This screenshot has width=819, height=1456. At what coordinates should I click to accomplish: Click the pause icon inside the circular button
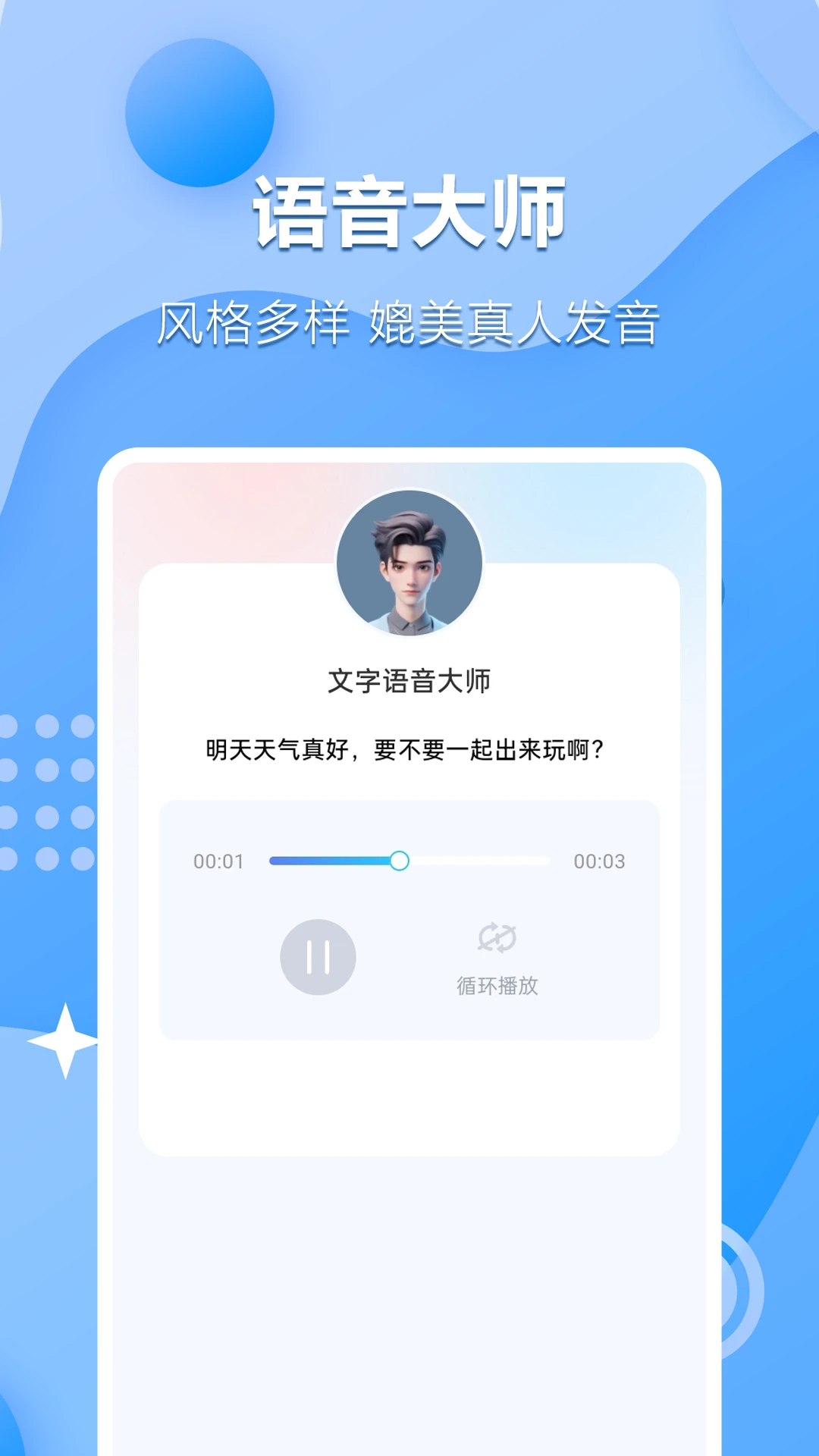319,957
